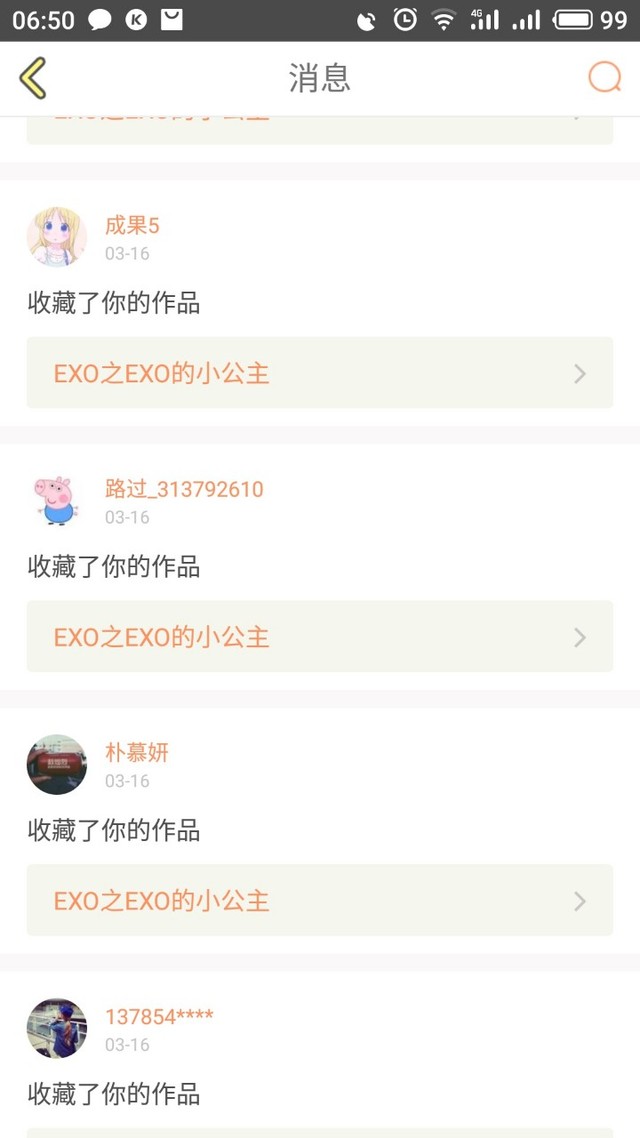
Task: Open 成果5's profile avatar
Action: coord(56,237)
